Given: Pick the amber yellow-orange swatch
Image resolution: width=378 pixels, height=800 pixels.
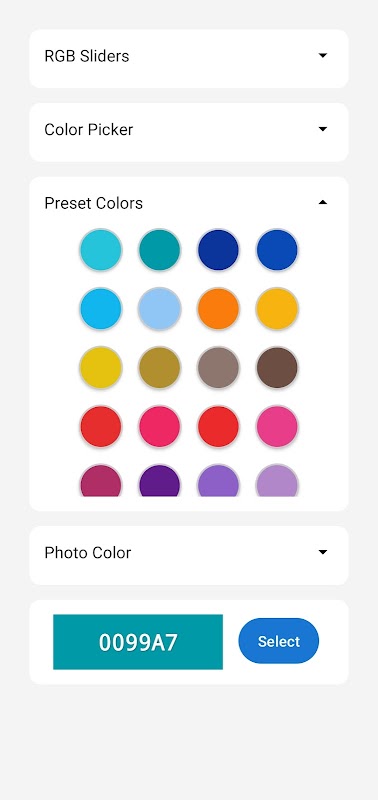Looking at the screenshot, I should [x=277, y=309].
